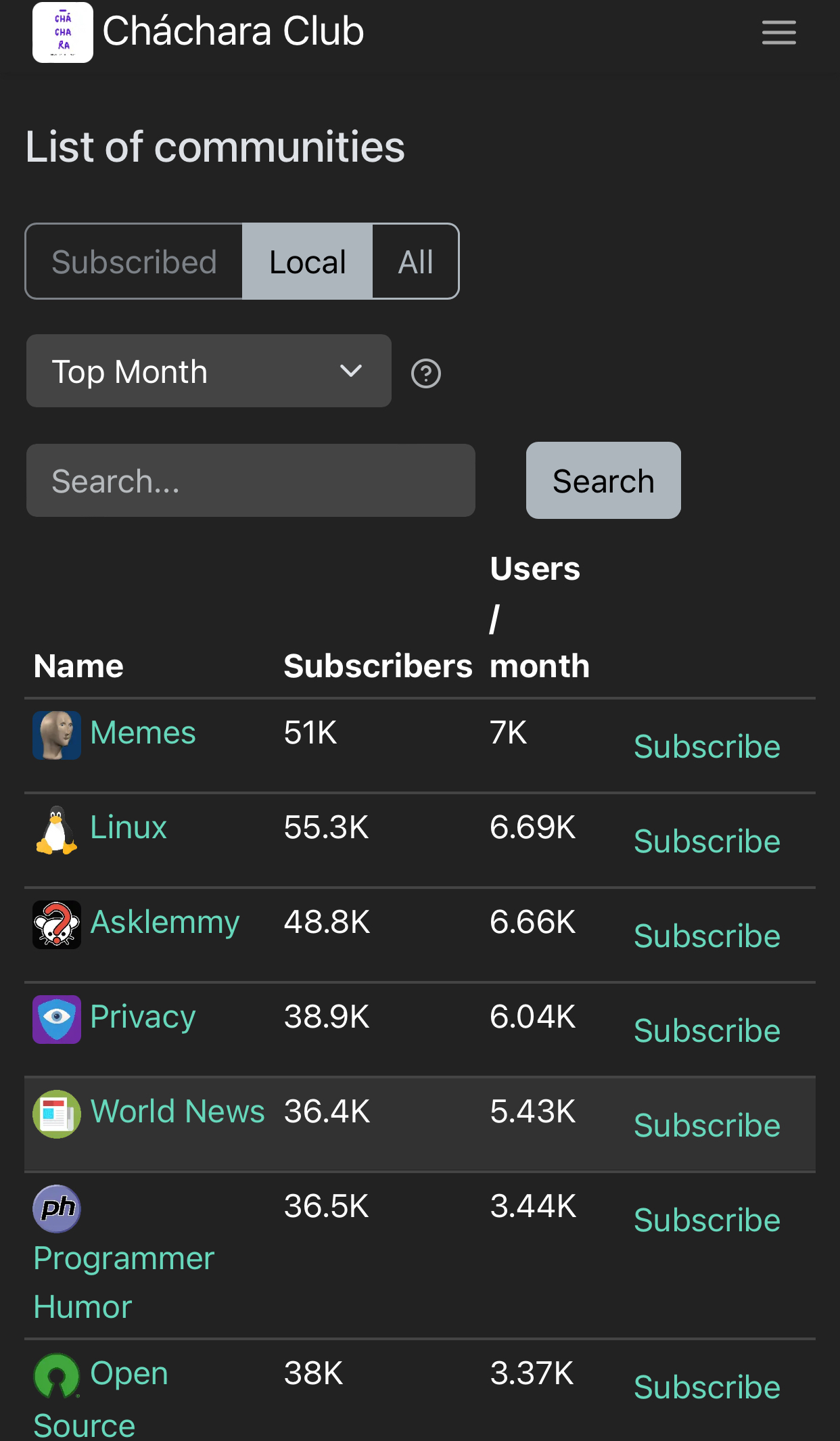Tap the Search button
Image resolution: width=840 pixels, height=1441 pixels.
(x=603, y=481)
